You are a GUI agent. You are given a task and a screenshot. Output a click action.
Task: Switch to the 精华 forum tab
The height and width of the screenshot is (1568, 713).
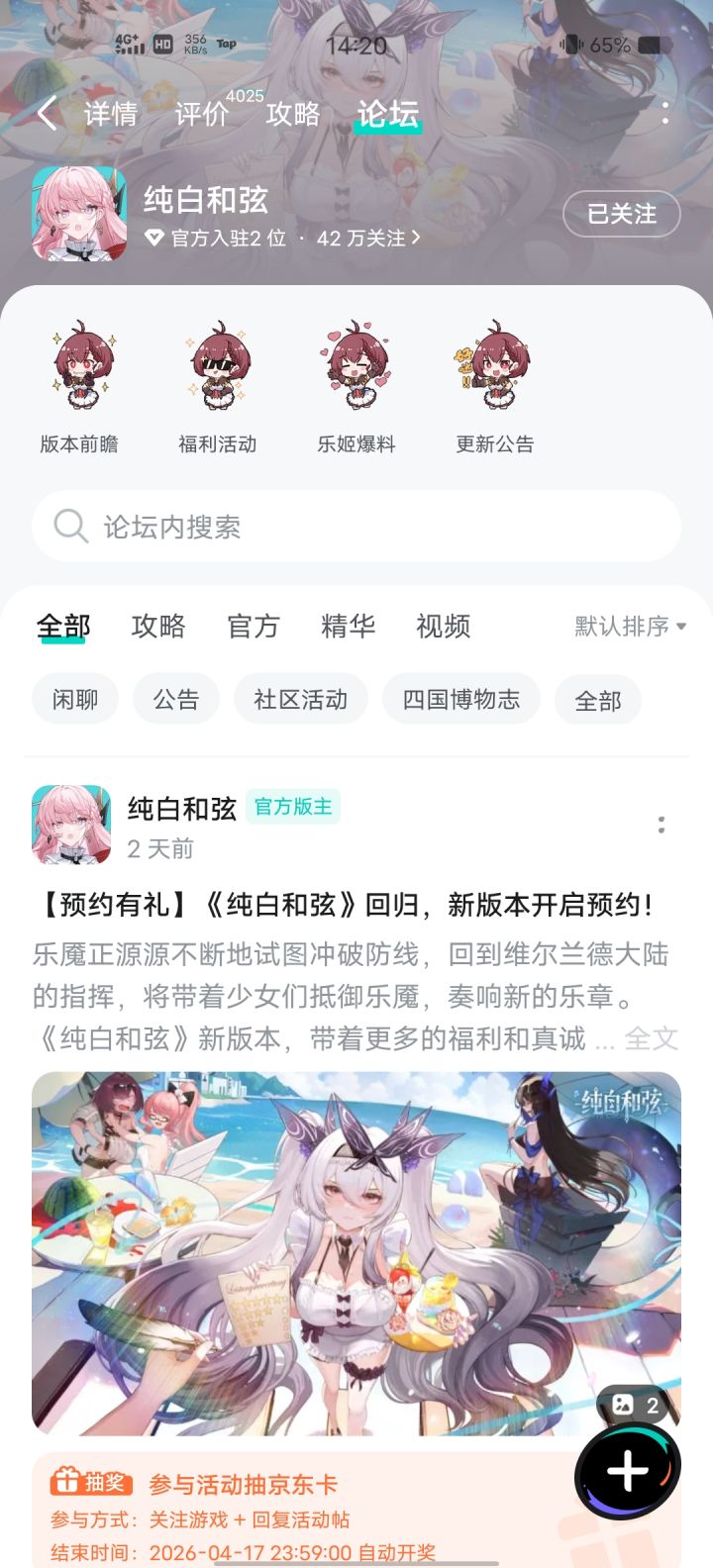pos(347,626)
